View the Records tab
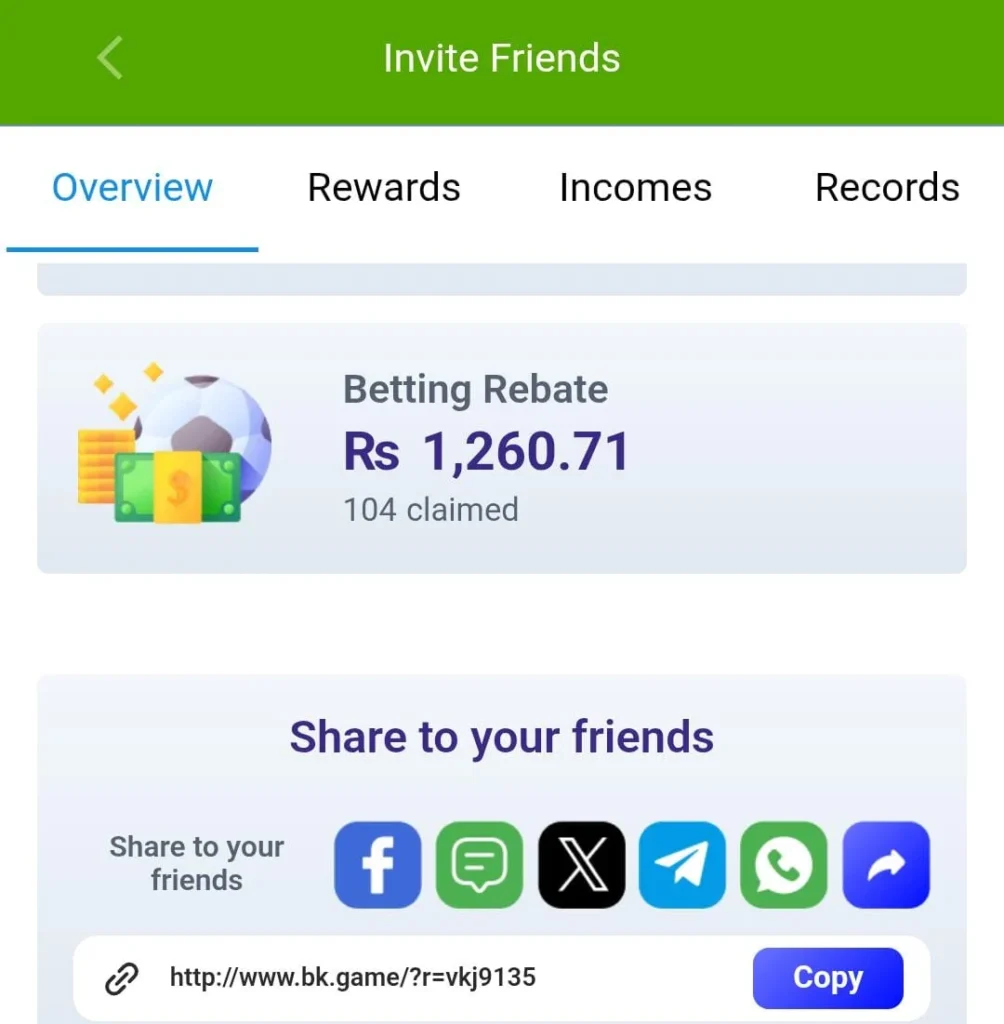 tap(887, 188)
